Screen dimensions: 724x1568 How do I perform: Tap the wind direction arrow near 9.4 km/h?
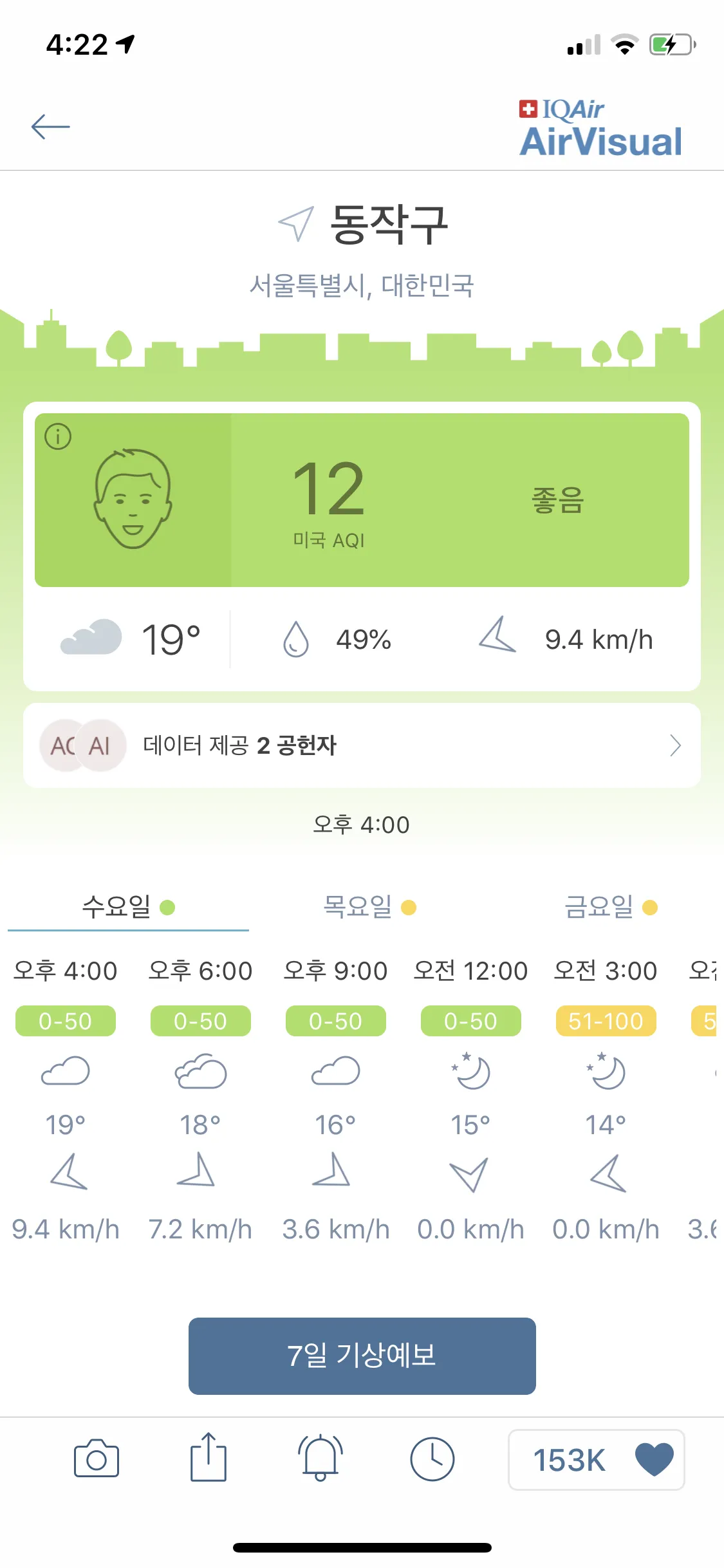(x=496, y=639)
